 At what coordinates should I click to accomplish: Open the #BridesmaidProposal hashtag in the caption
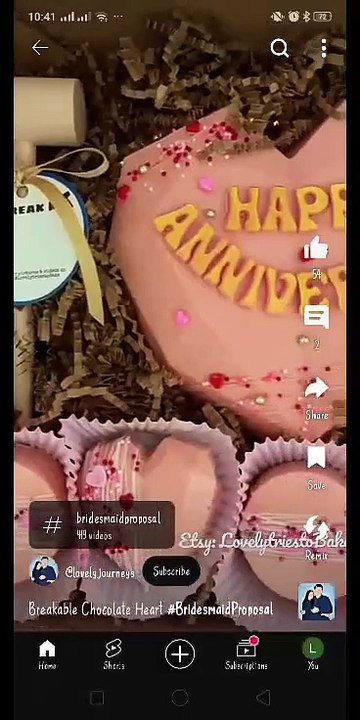(220, 609)
